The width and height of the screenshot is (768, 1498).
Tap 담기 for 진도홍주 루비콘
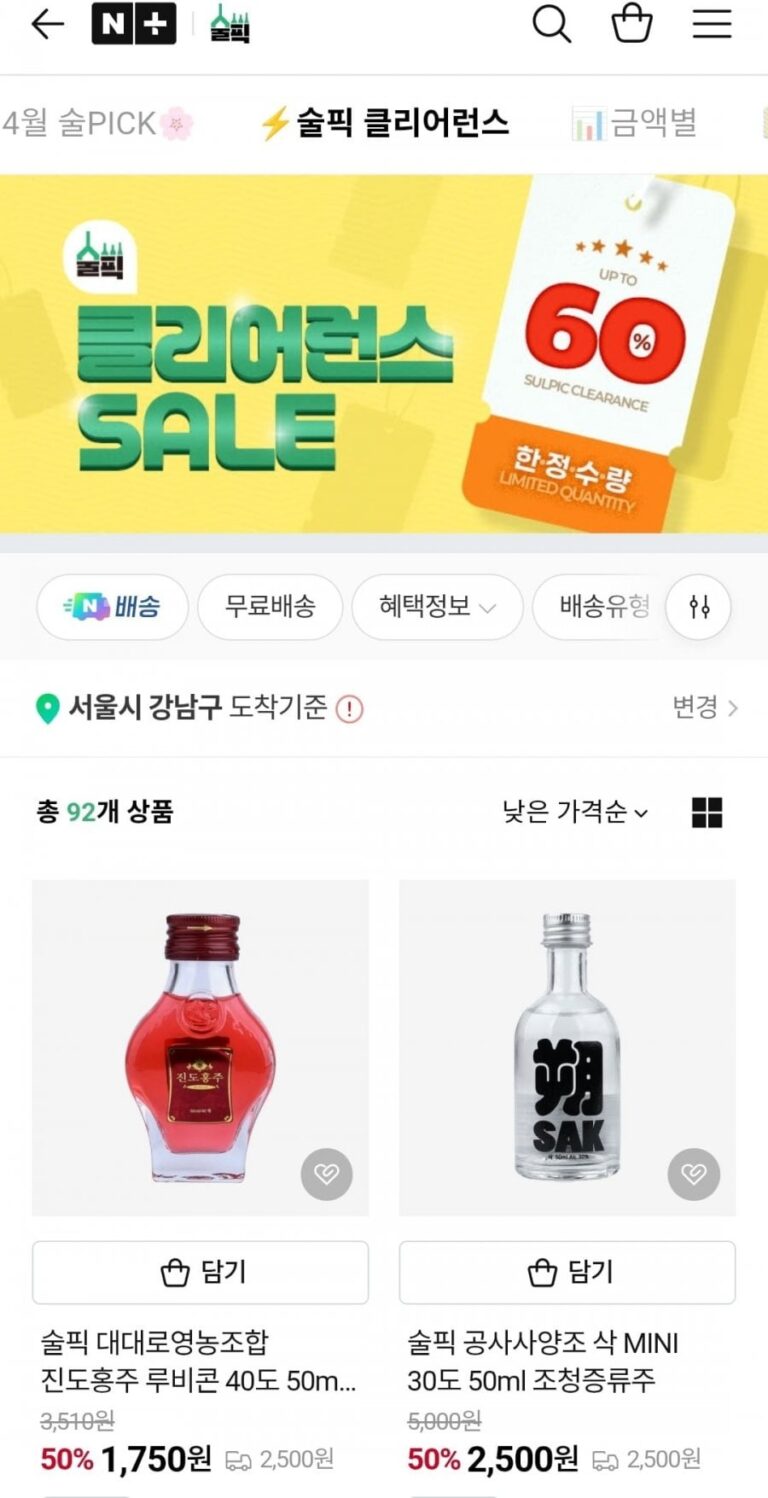pos(200,1272)
